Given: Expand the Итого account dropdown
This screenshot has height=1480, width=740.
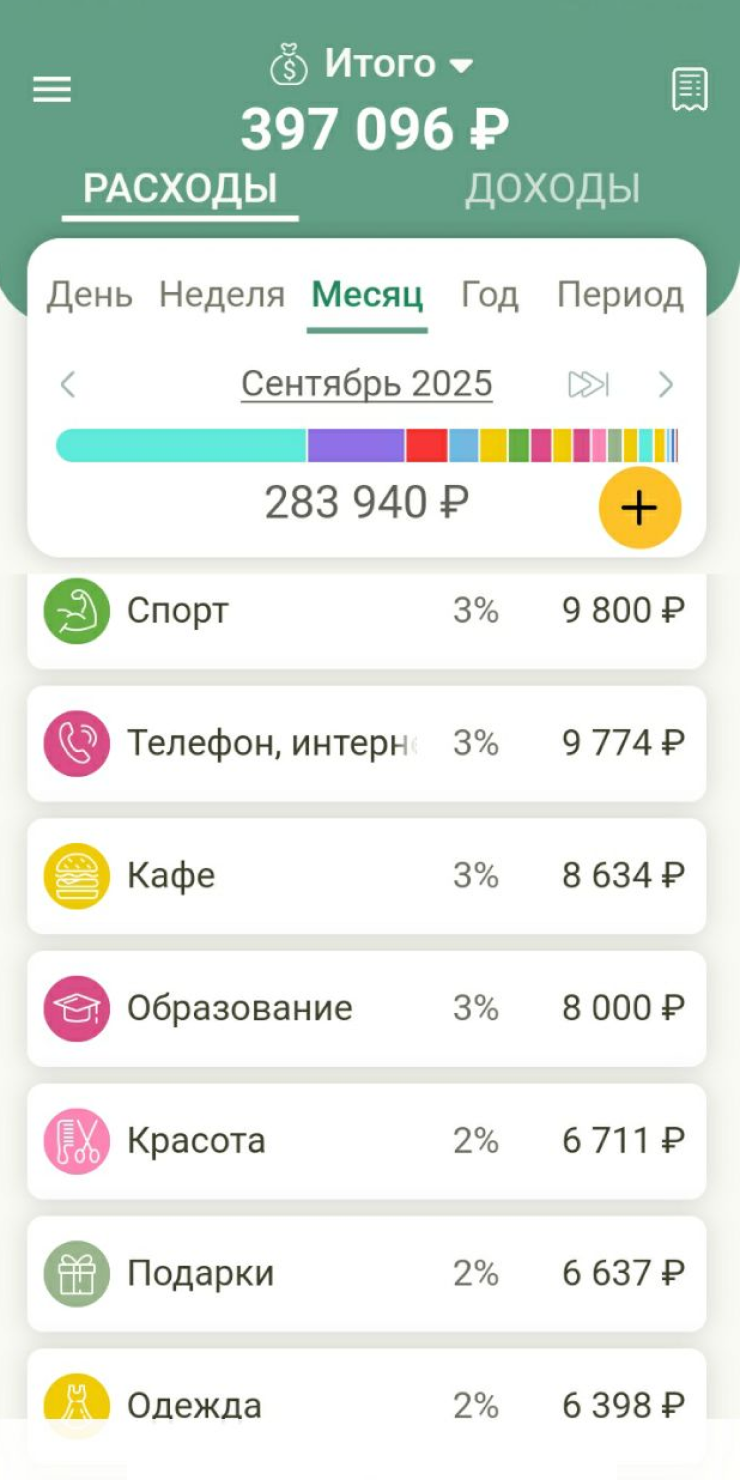Looking at the screenshot, I should click(x=372, y=65).
